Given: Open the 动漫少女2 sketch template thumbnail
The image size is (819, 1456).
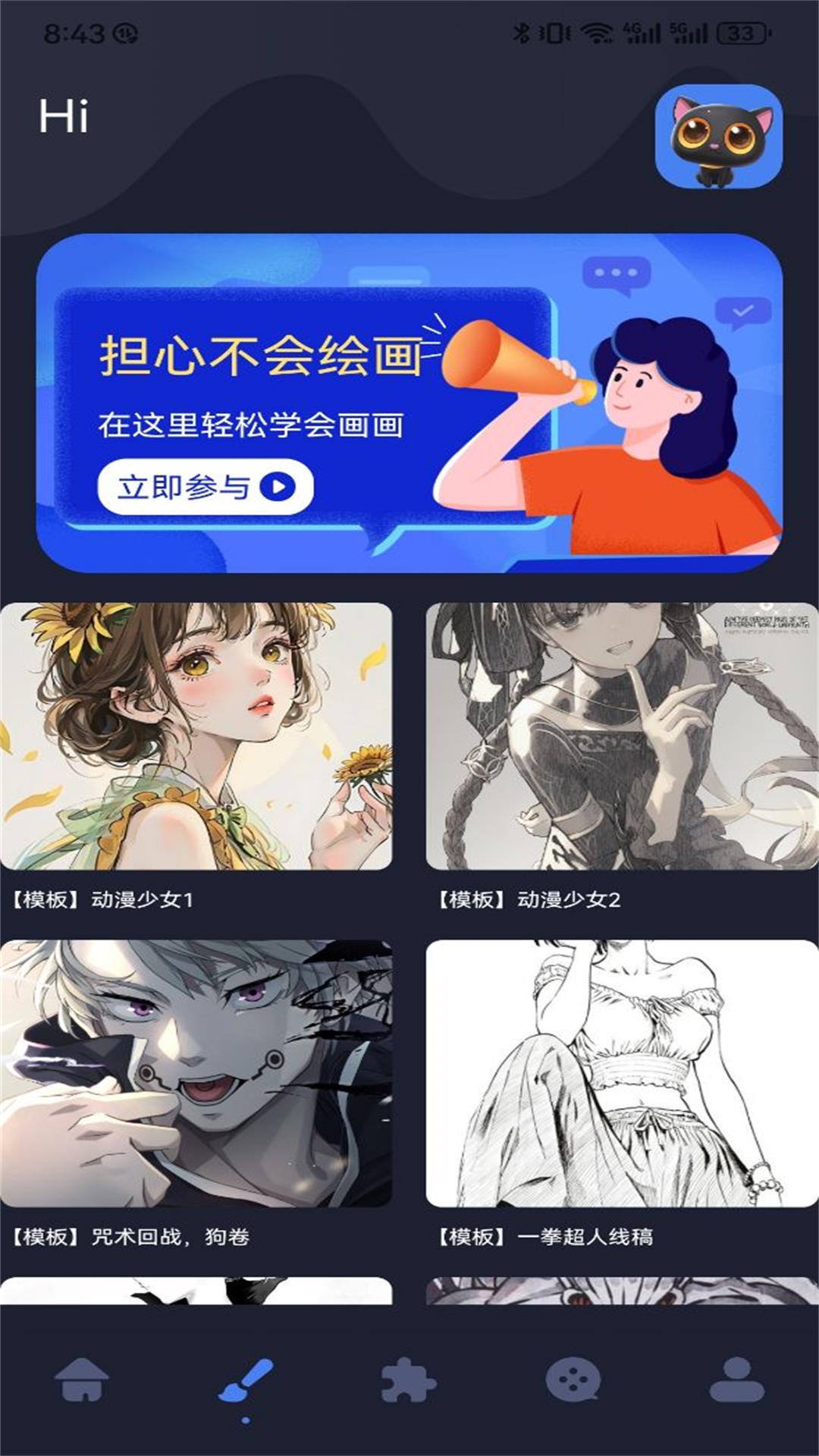Looking at the screenshot, I should pos(619,736).
